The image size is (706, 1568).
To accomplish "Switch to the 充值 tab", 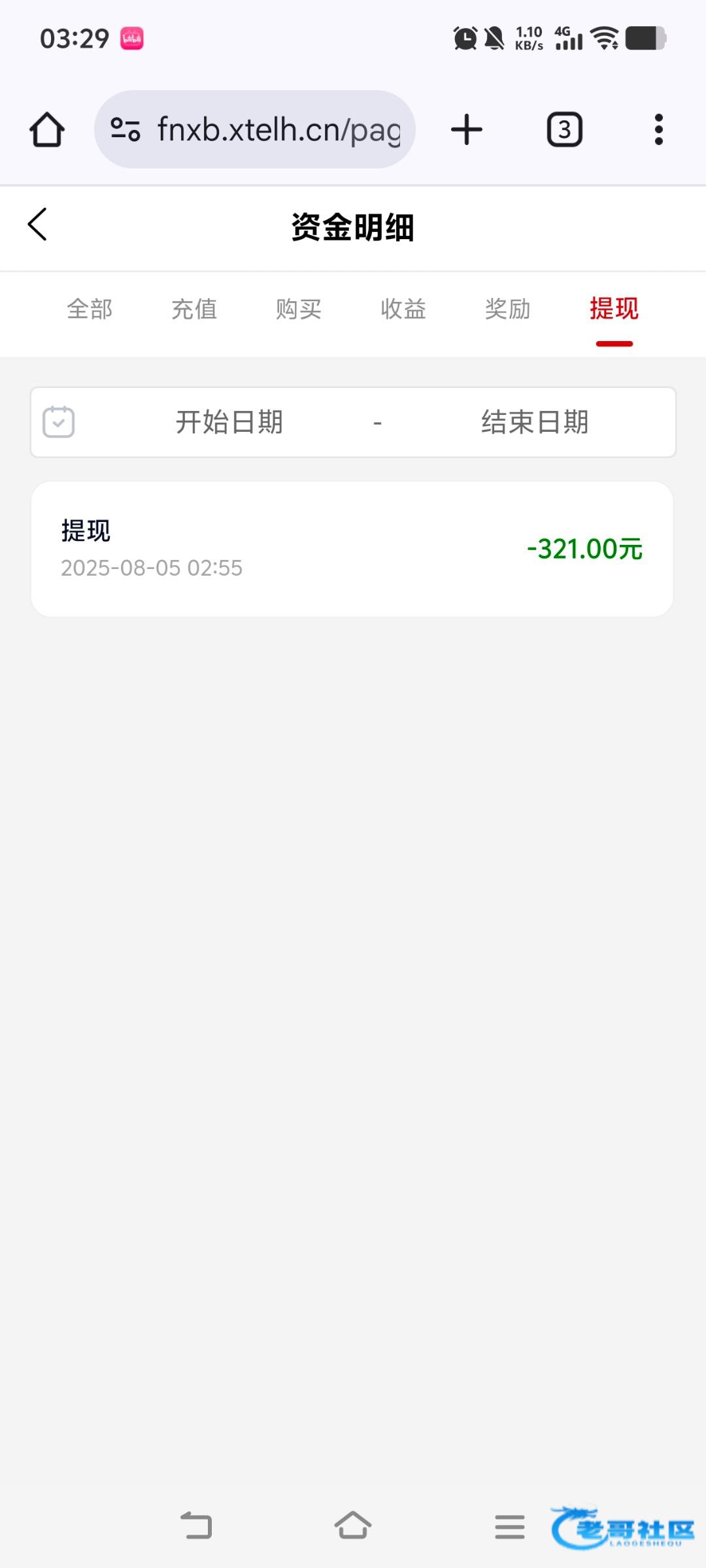I will 194,309.
